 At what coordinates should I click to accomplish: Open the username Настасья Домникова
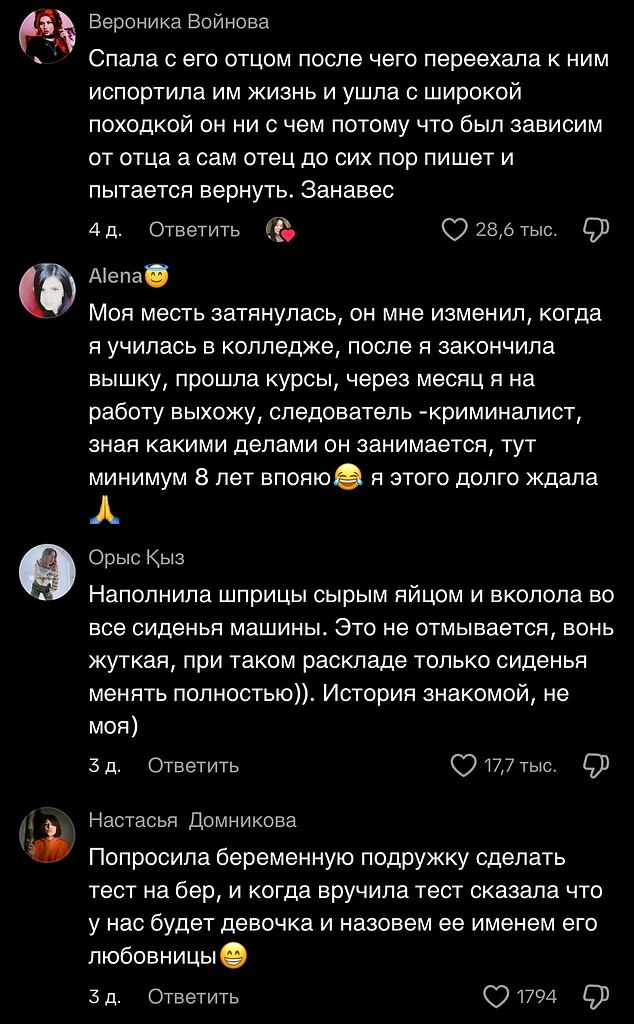(192, 821)
